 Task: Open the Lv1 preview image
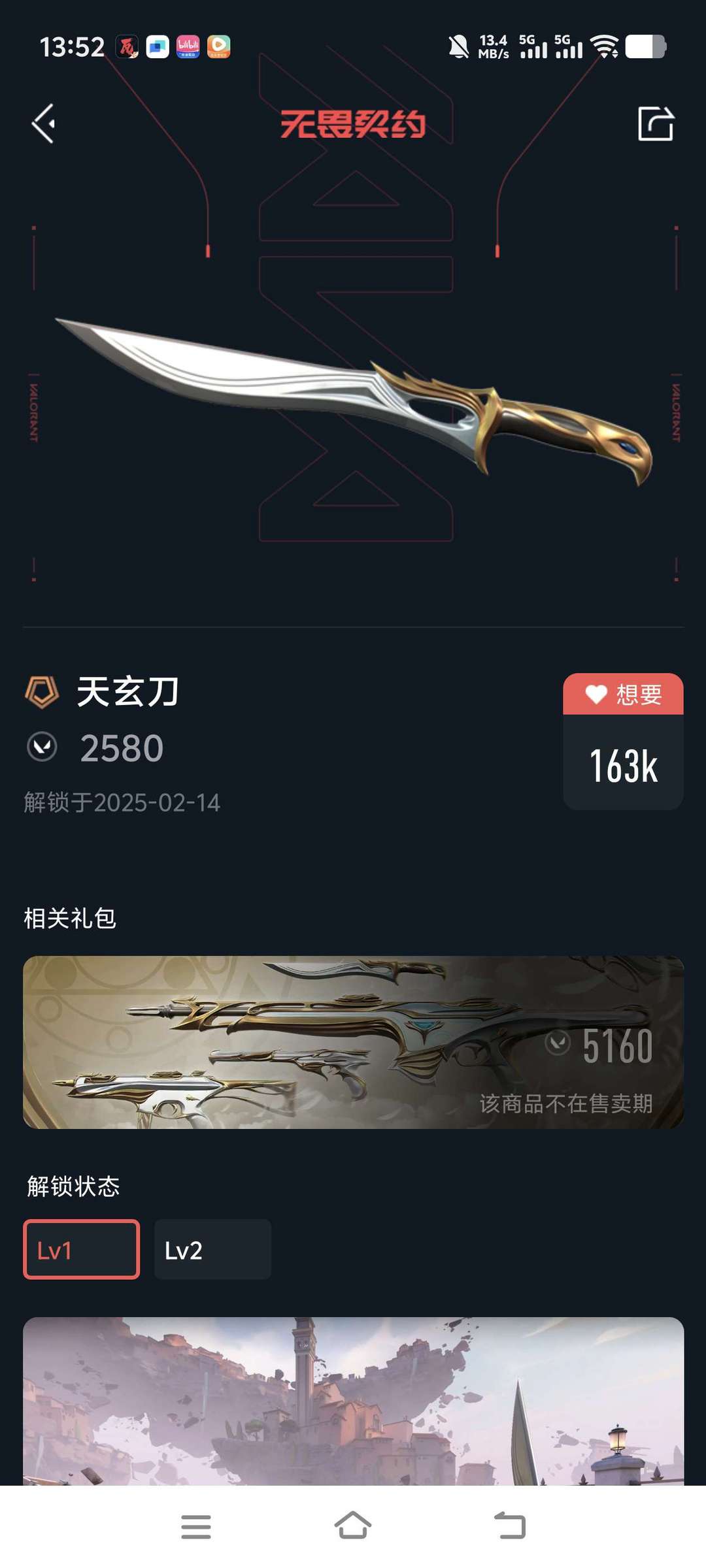pos(353,1401)
